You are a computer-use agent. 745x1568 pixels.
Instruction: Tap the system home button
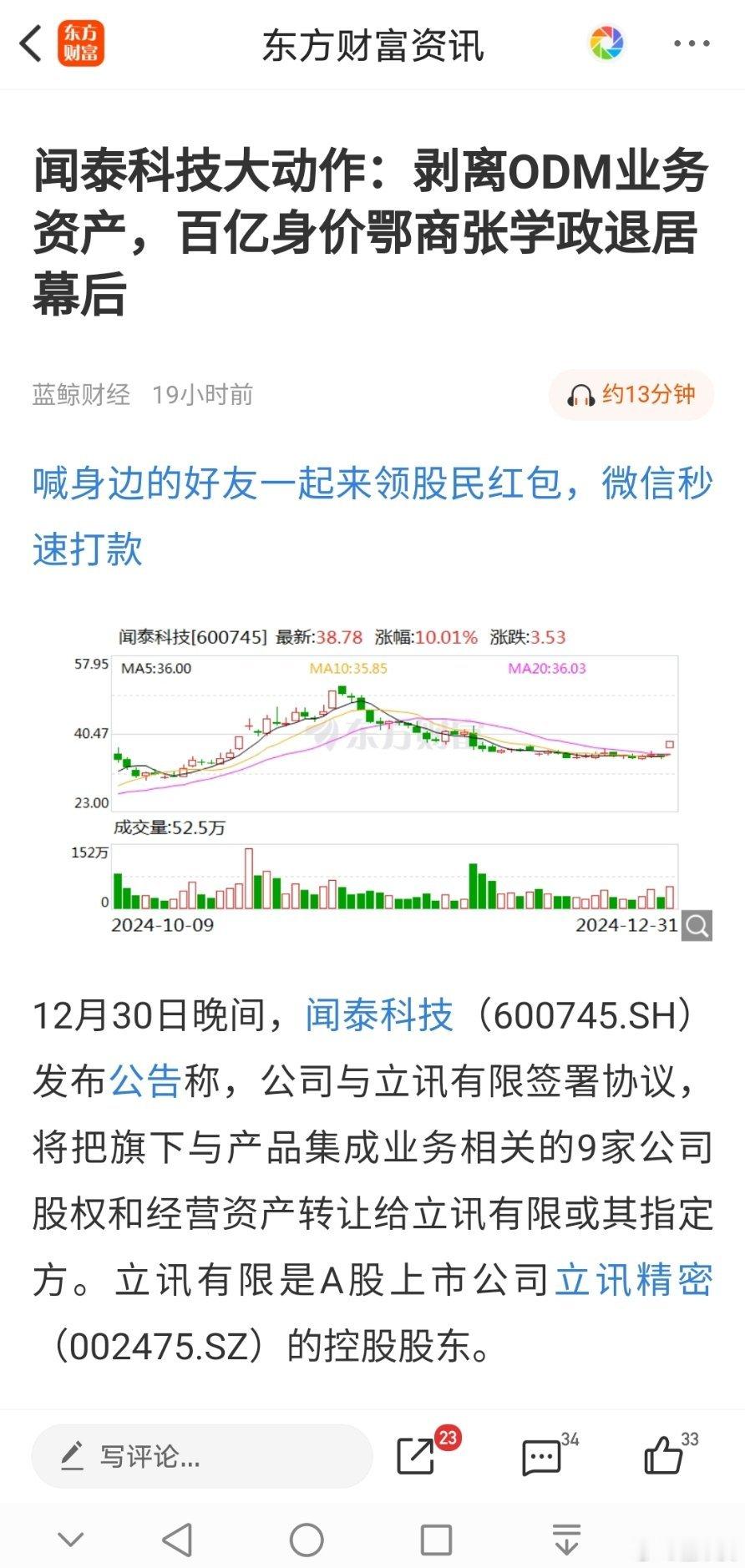pyautogui.click(x=307, y=1540)
